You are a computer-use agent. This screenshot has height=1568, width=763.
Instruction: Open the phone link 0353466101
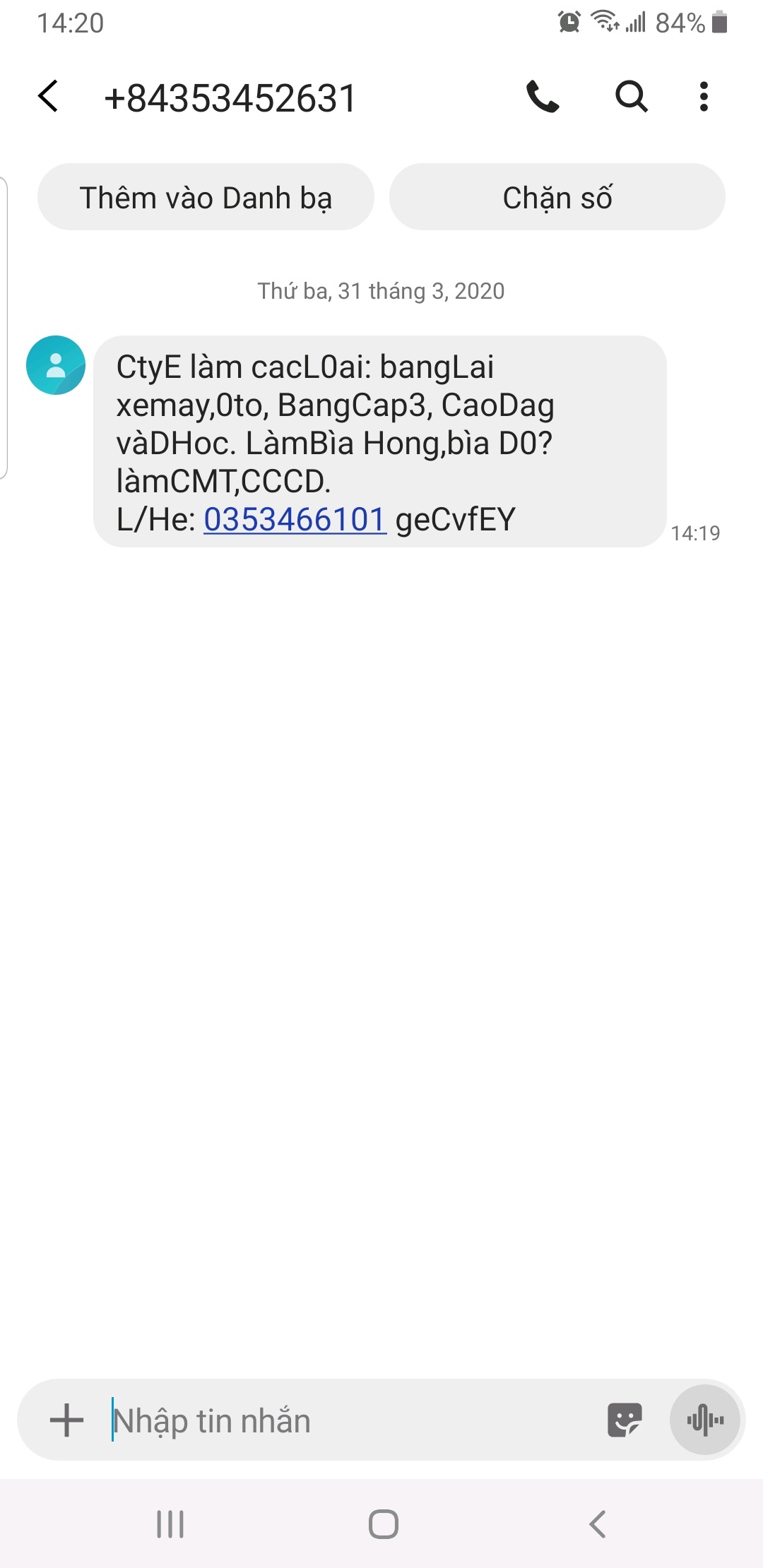tap(295, 520)
